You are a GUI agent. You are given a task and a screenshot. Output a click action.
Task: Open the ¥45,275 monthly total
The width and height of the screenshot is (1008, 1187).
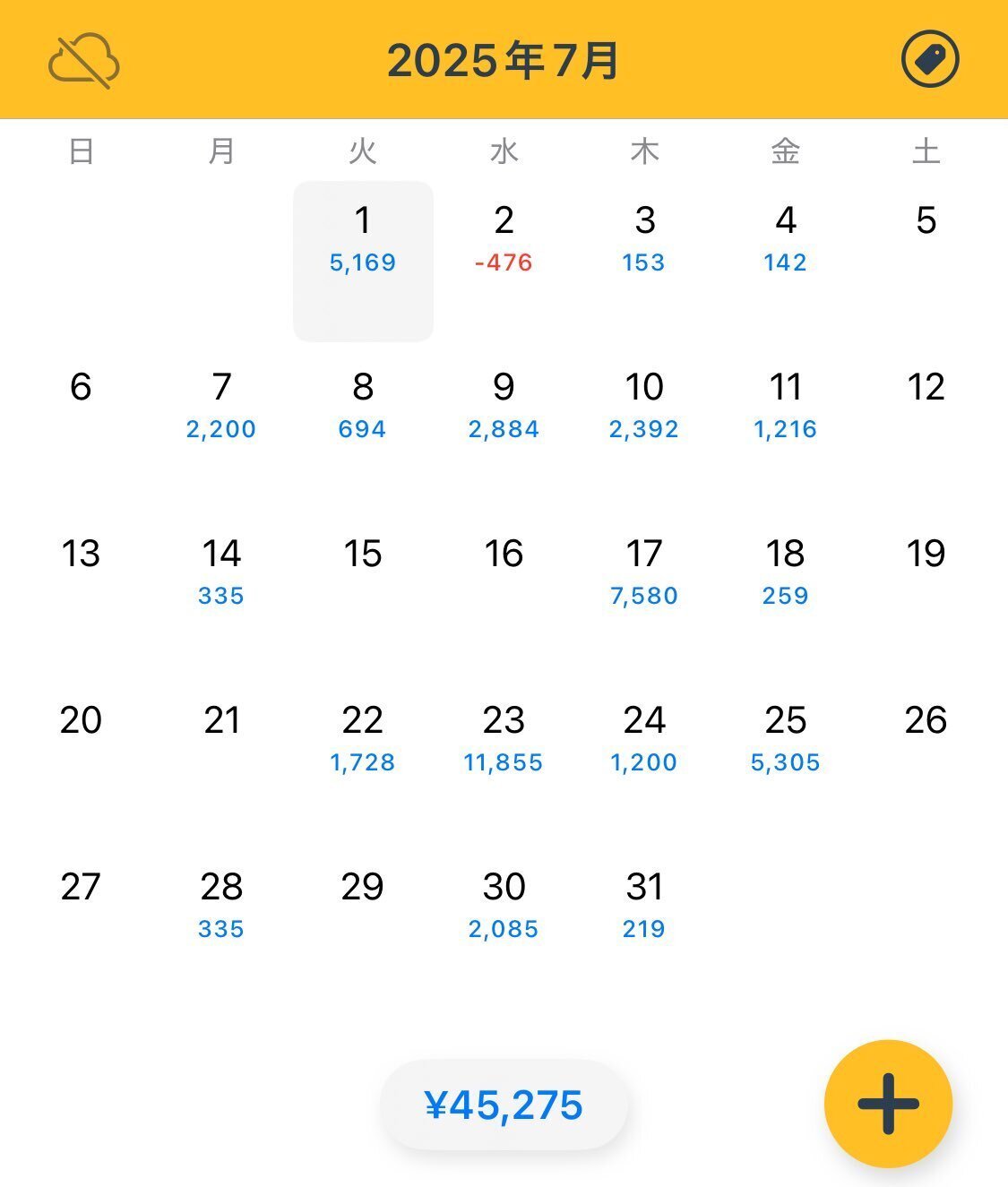click(x=504, y=1105)
